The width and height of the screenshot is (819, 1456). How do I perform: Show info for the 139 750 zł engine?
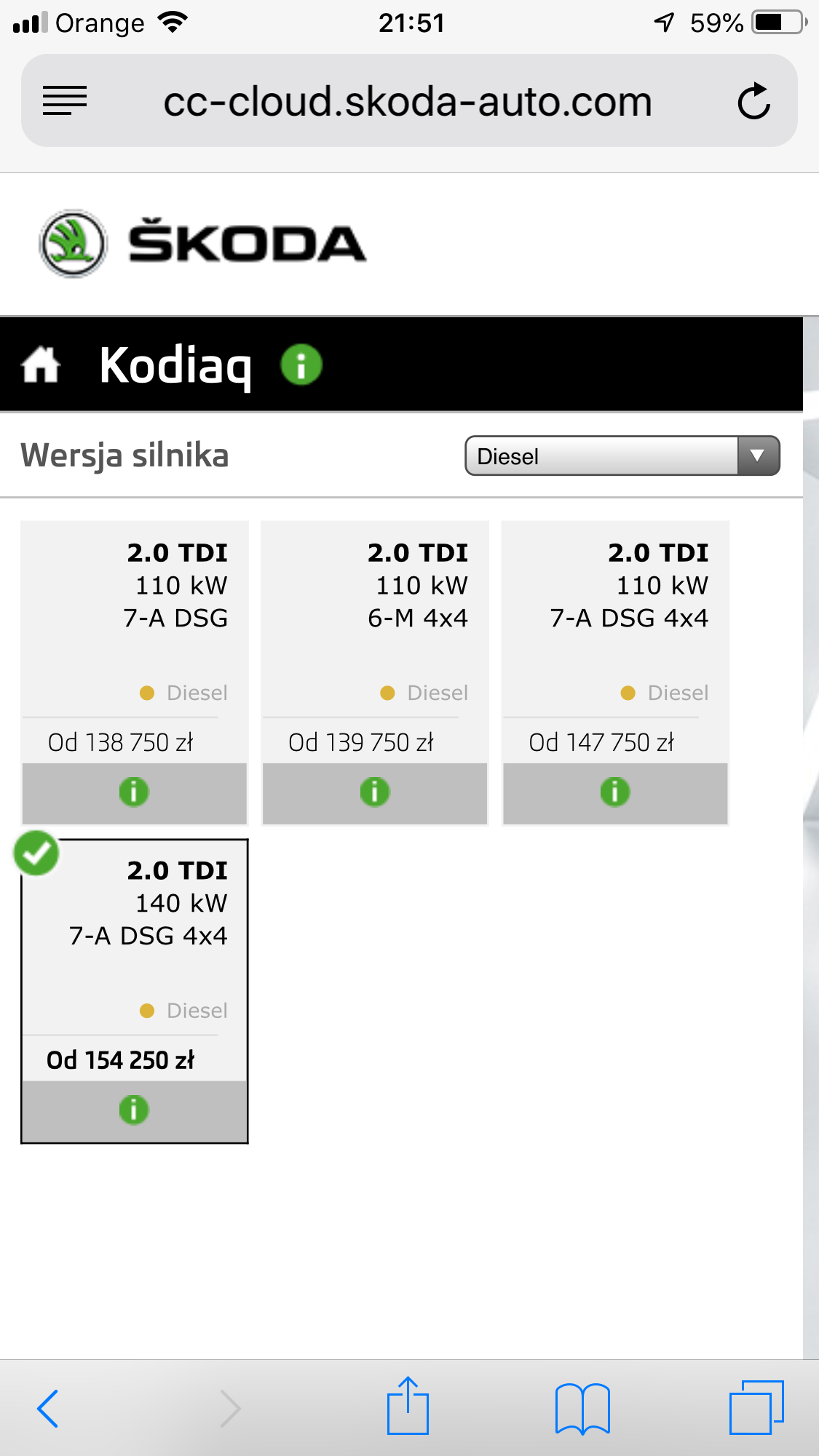click(x=375, y=792)
